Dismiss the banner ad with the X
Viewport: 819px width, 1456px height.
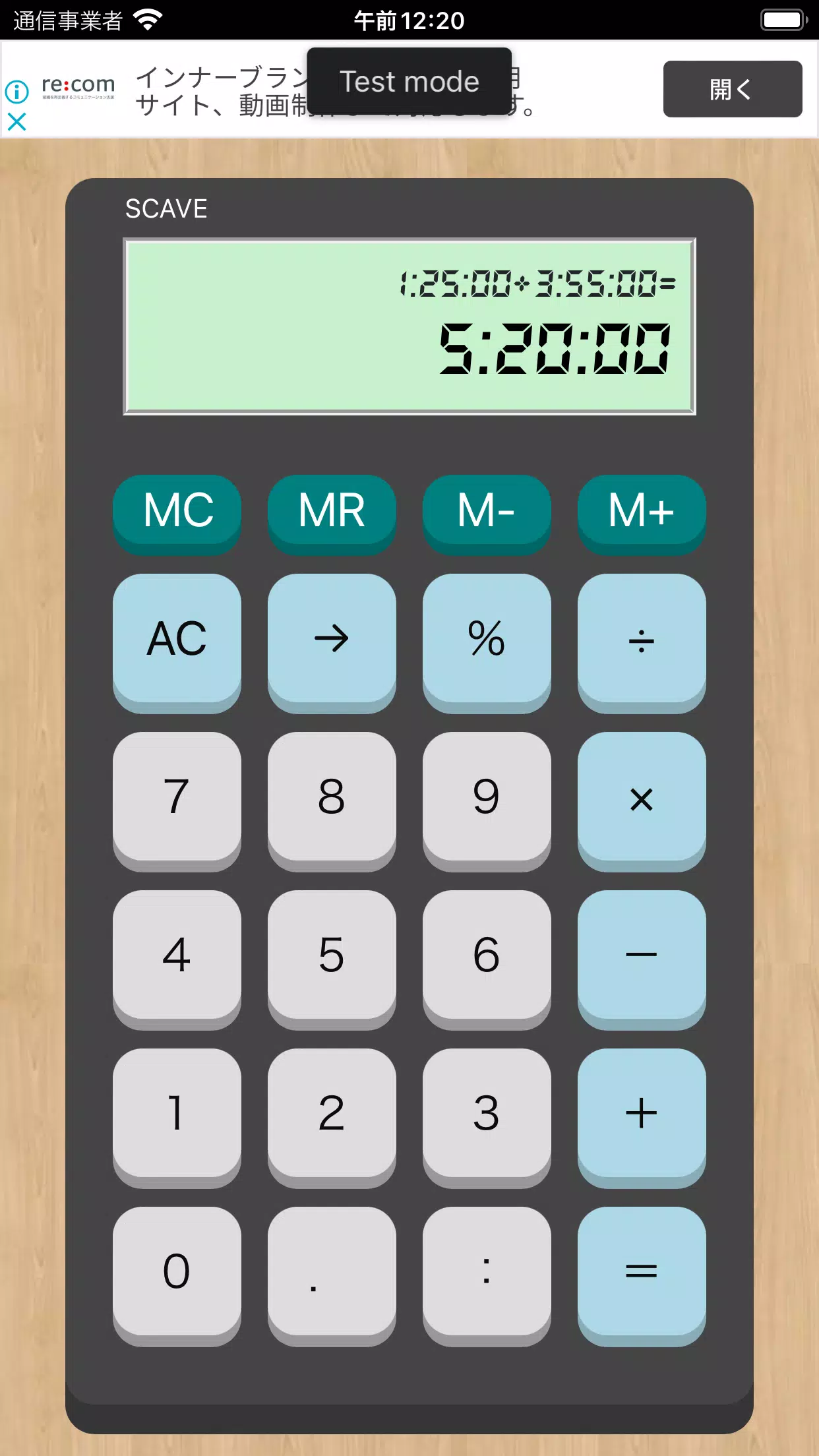[x=17, y=121]
